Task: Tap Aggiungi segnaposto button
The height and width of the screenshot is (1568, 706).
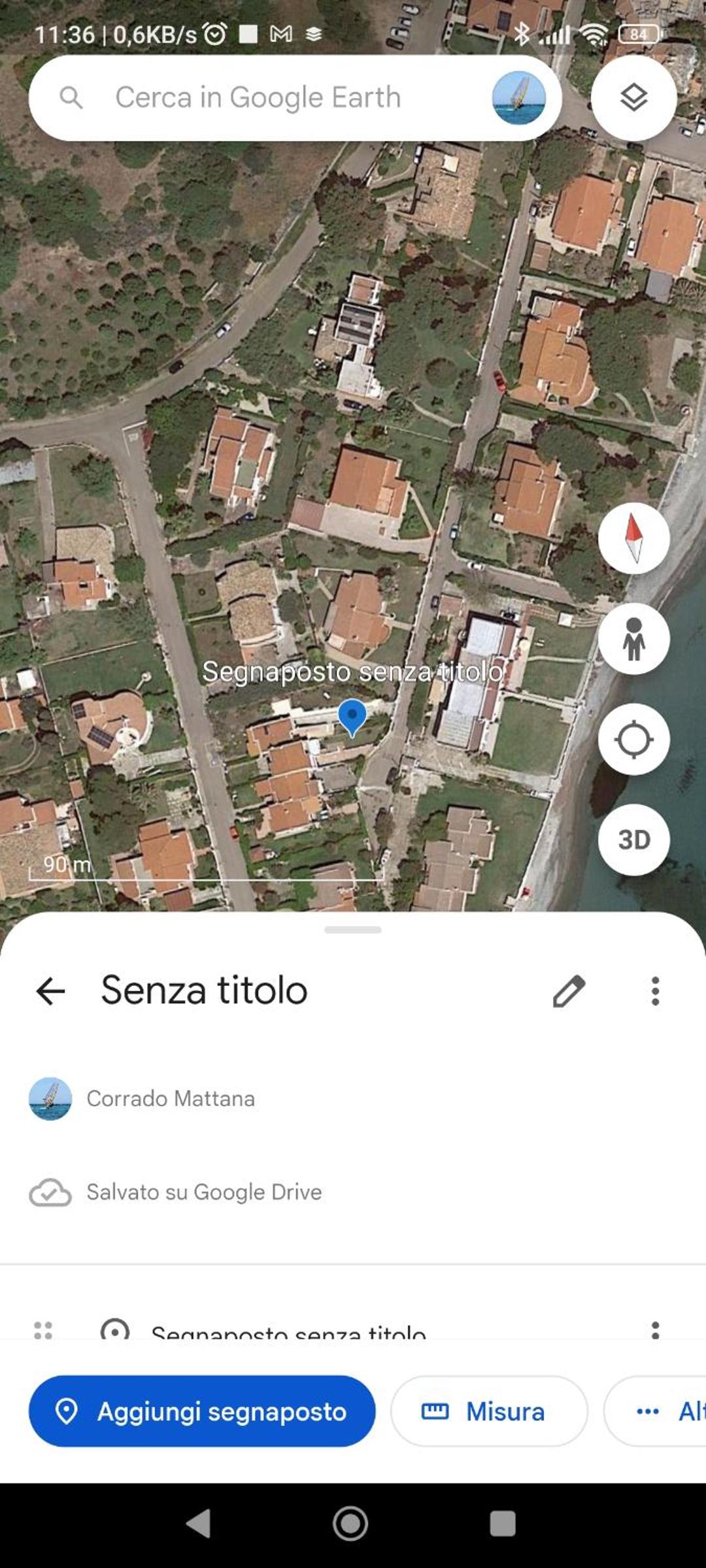Action: pyautogui.click(x=202, y=1411)
